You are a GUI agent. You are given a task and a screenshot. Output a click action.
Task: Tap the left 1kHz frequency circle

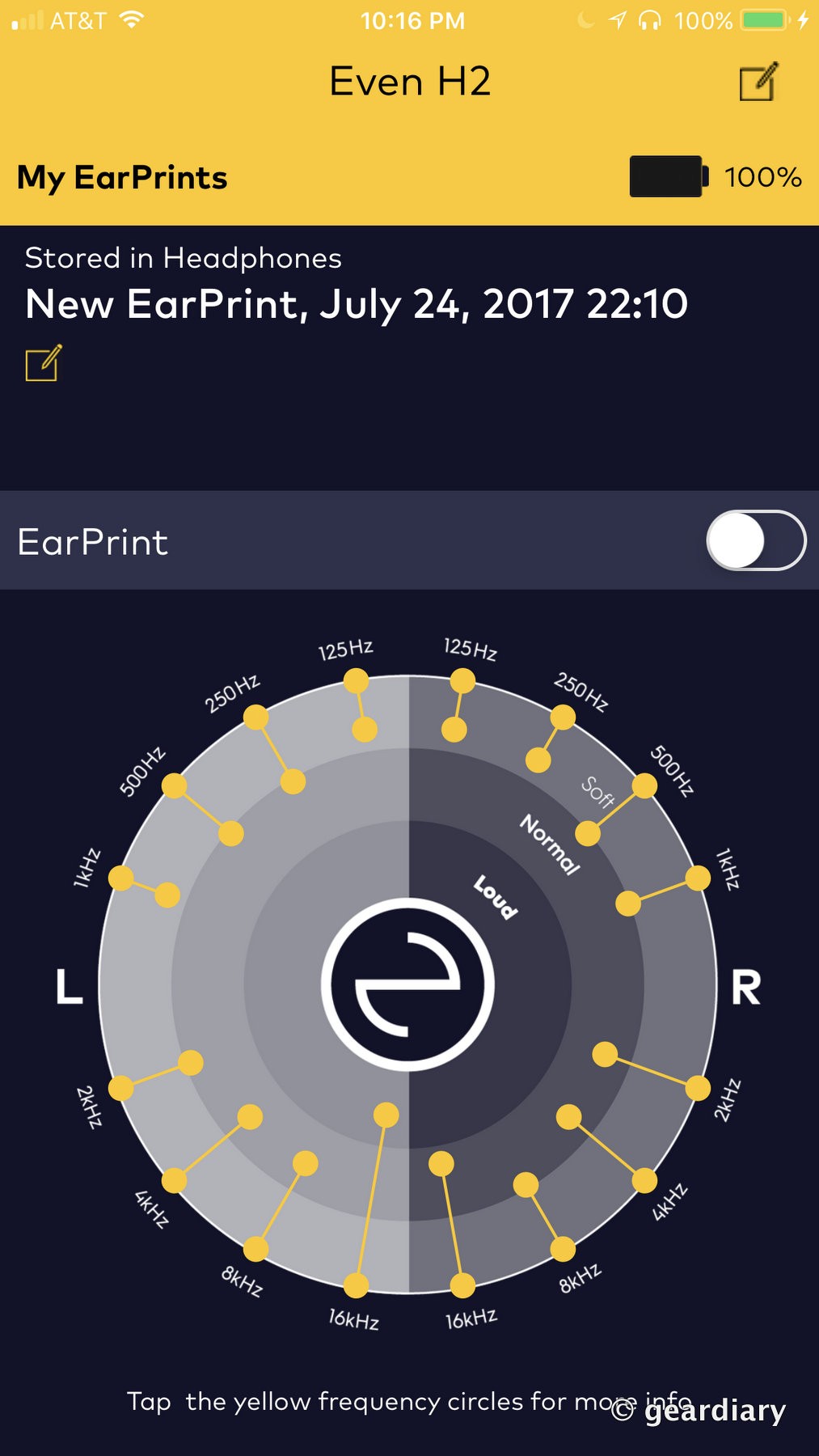[122, 876]
